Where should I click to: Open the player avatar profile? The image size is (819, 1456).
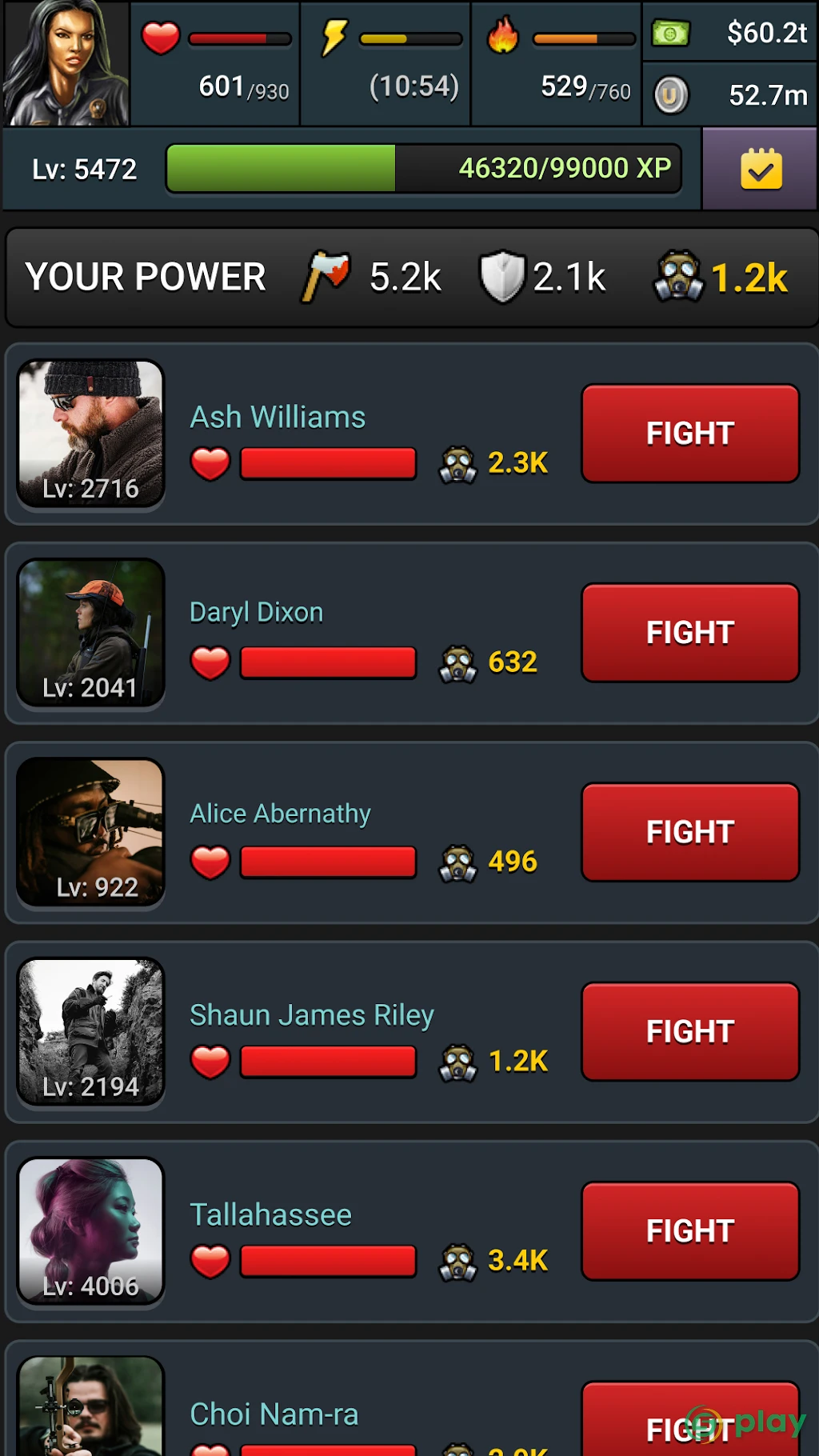point(66,63)
